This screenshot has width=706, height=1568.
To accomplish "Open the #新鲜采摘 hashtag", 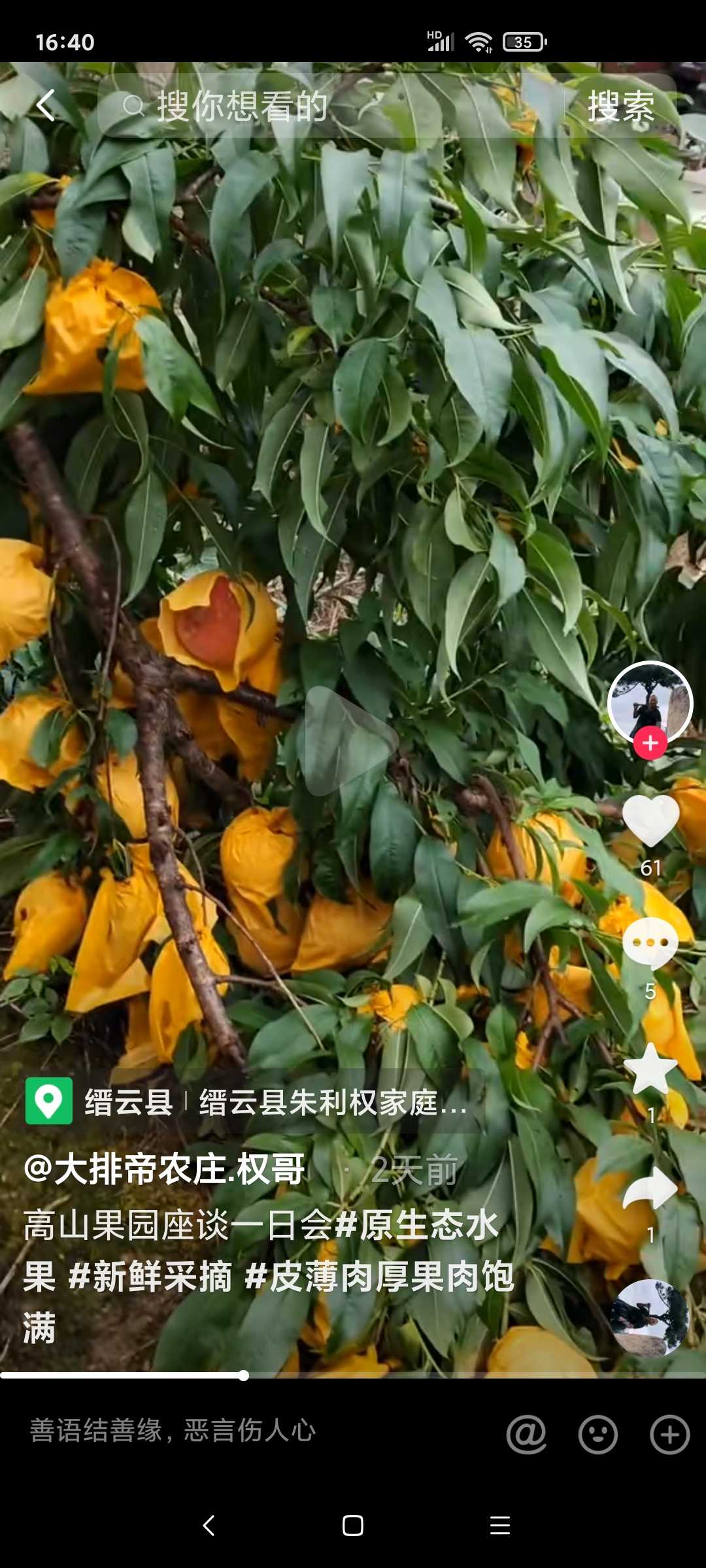I will (x=150, y=1277).
